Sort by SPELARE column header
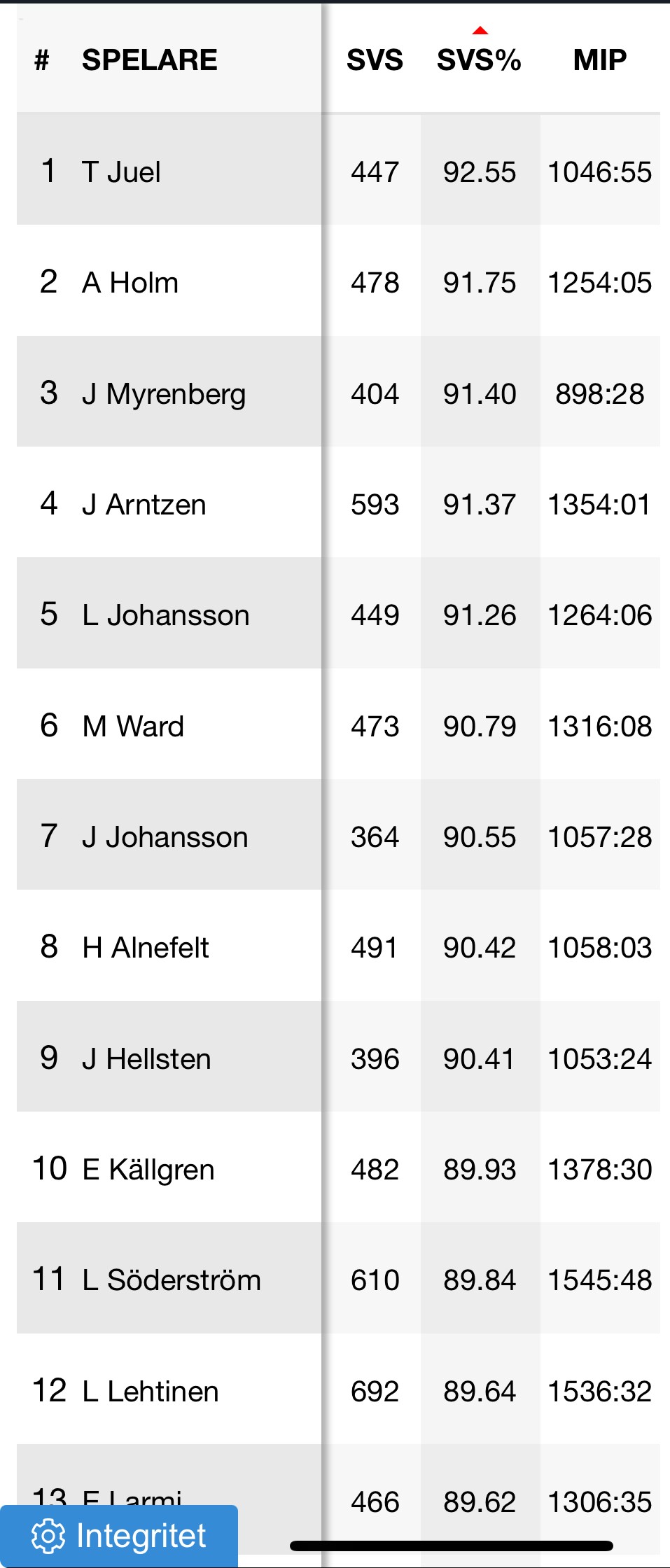Viewport: 670px width, 1568px height. [149, 60]
